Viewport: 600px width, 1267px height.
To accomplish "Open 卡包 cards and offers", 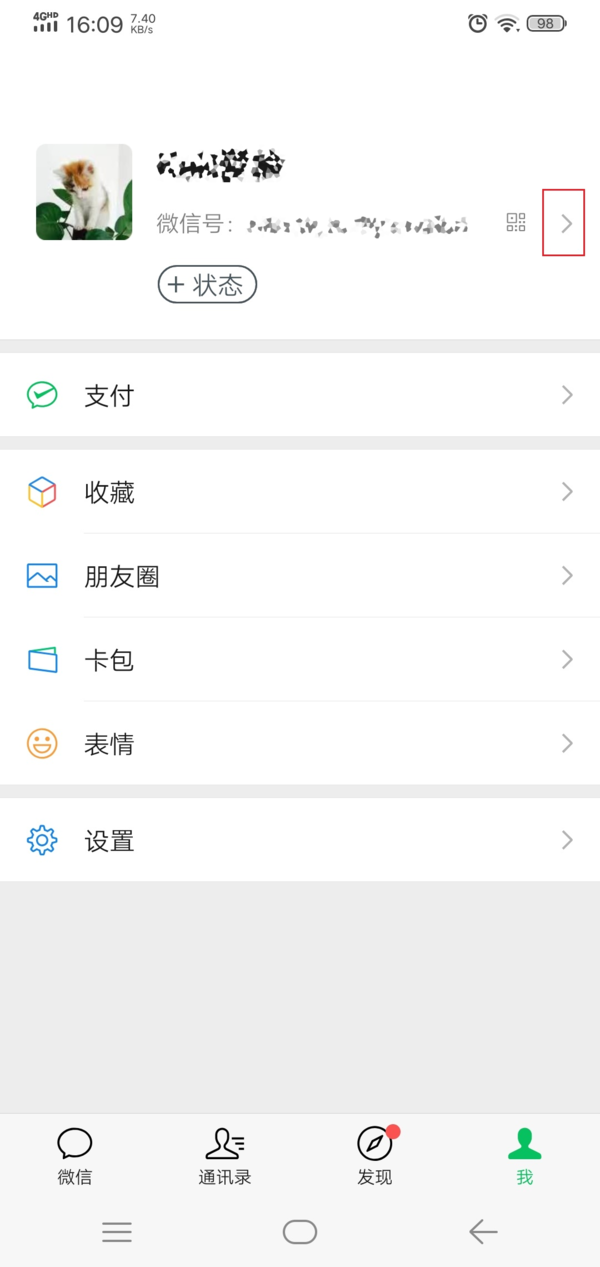I will point(300,660).
